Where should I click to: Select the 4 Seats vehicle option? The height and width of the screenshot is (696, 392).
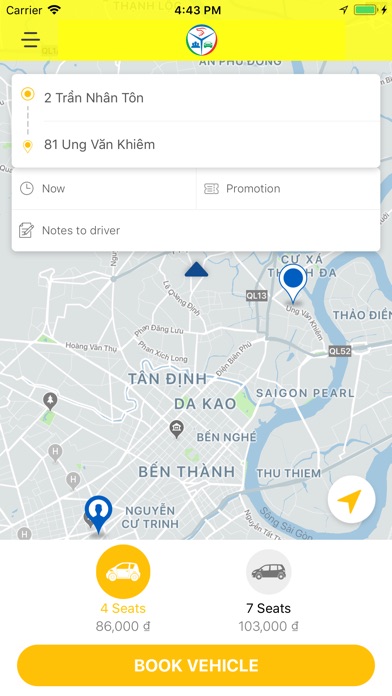pos(123,589)
